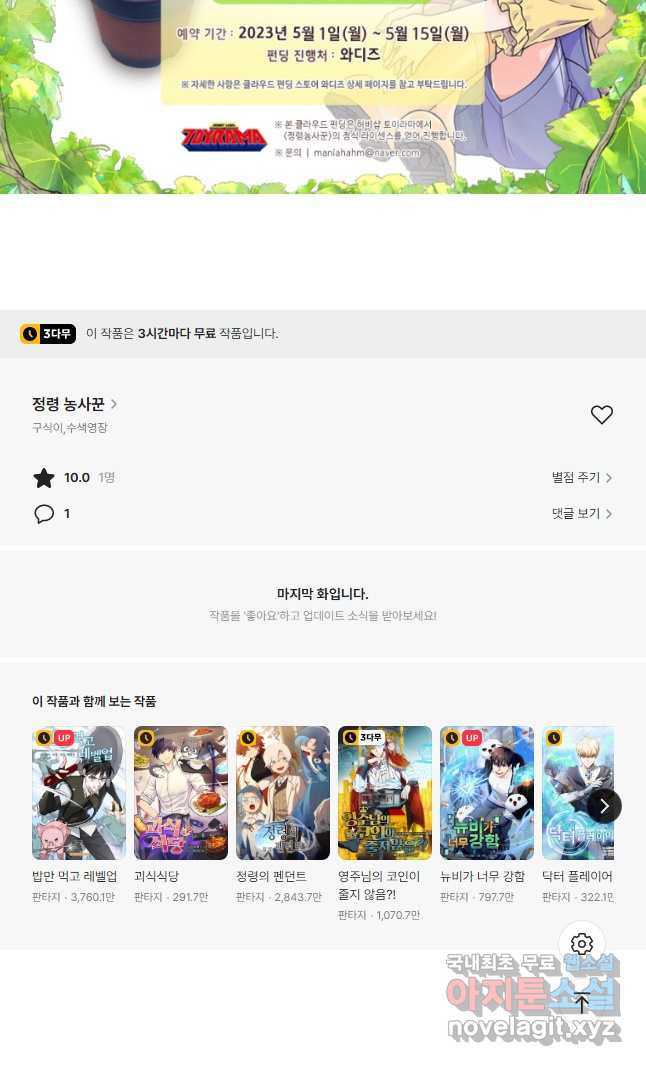Open 영주님의 코인이 줄지 않음?! card

[x=385, y=823]
